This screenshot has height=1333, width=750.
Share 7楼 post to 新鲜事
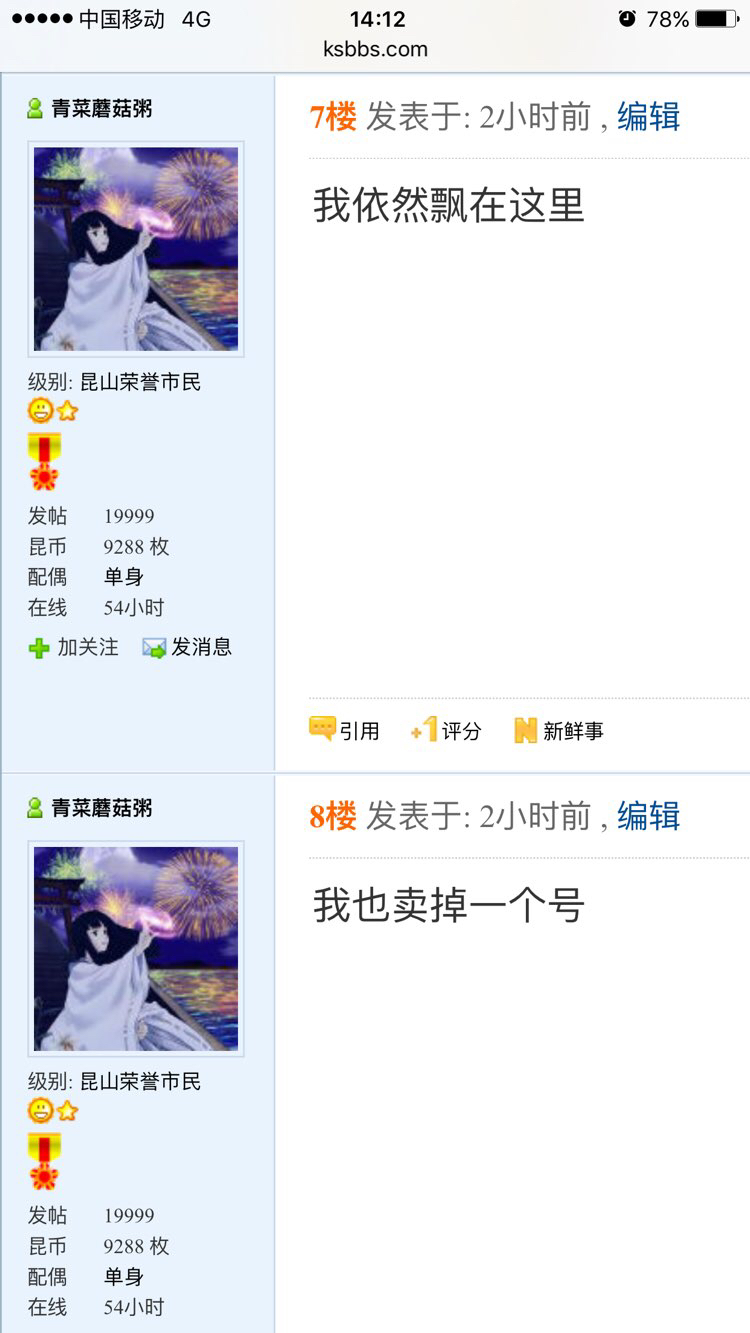559,731
